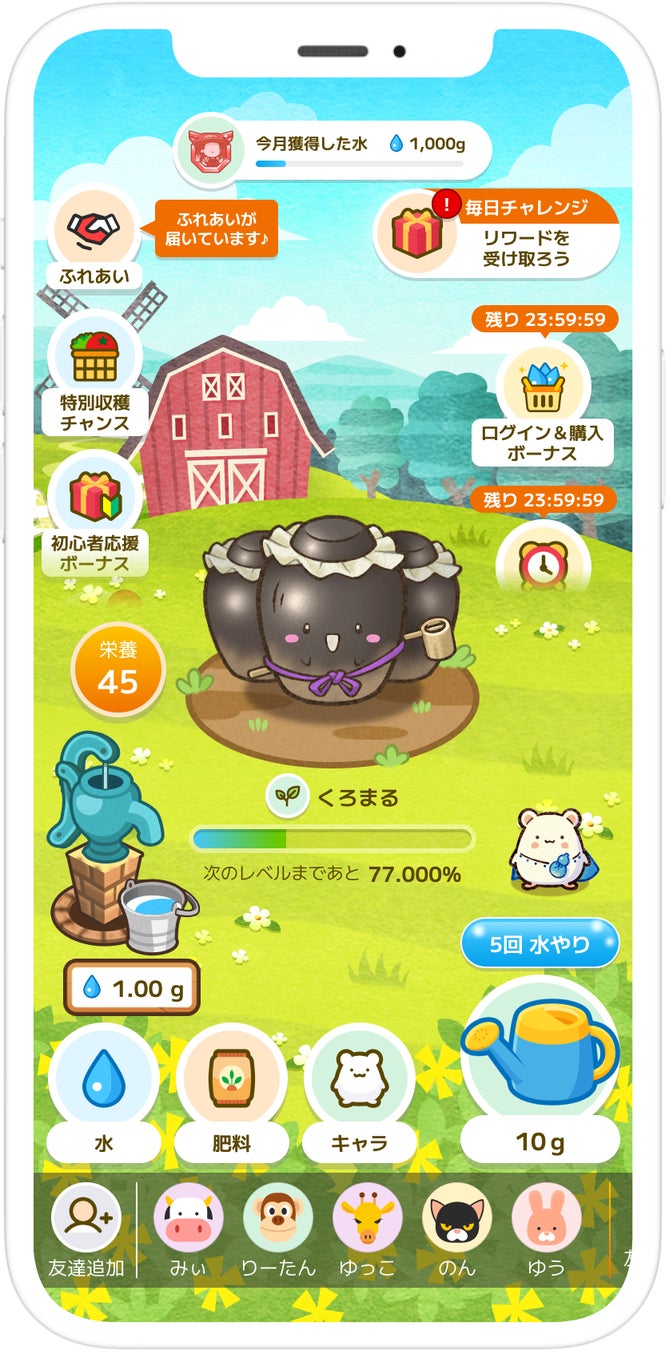Open the 栄養 45 nutrition badge
The width and height of the screenshot is (669, 1350).
(118, 672)
